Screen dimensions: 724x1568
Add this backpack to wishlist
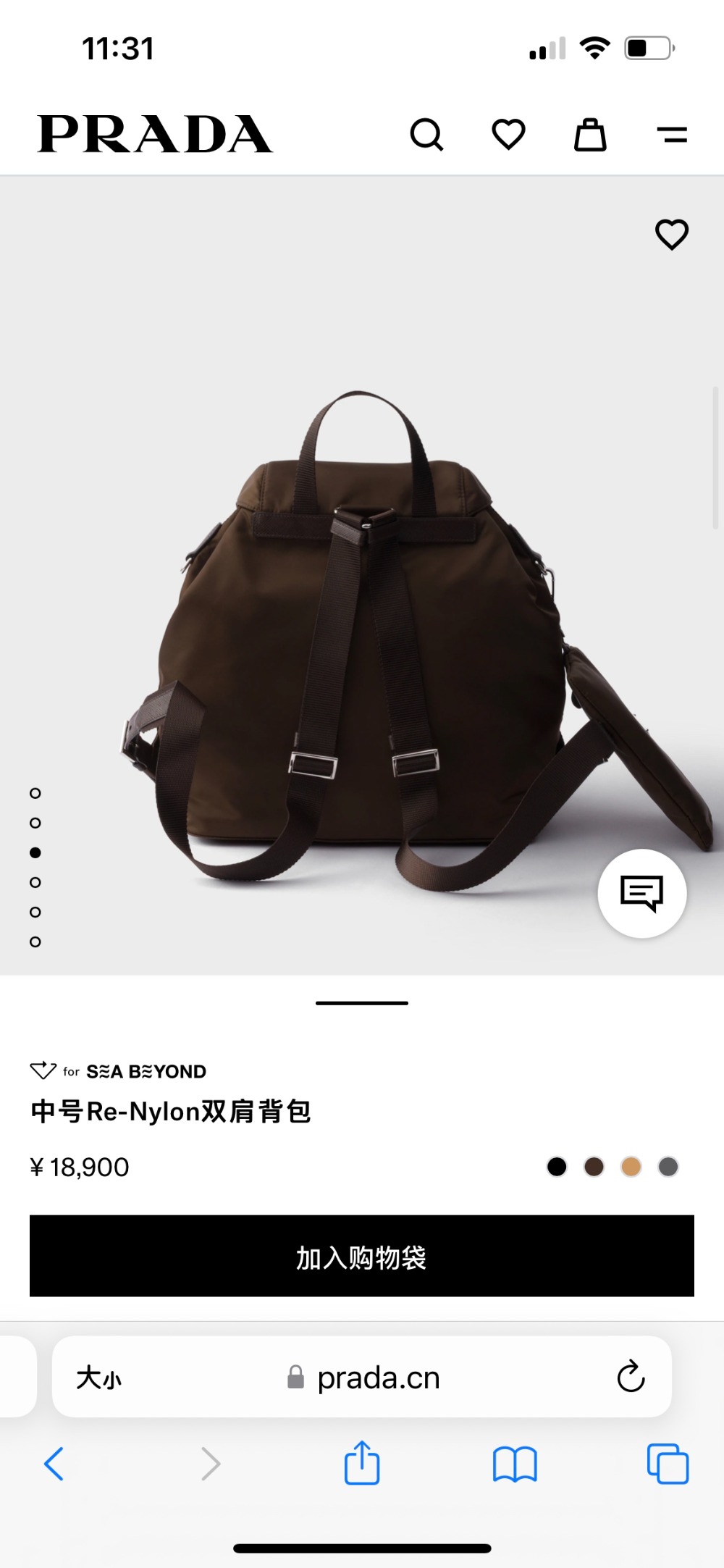pos(671,235)
